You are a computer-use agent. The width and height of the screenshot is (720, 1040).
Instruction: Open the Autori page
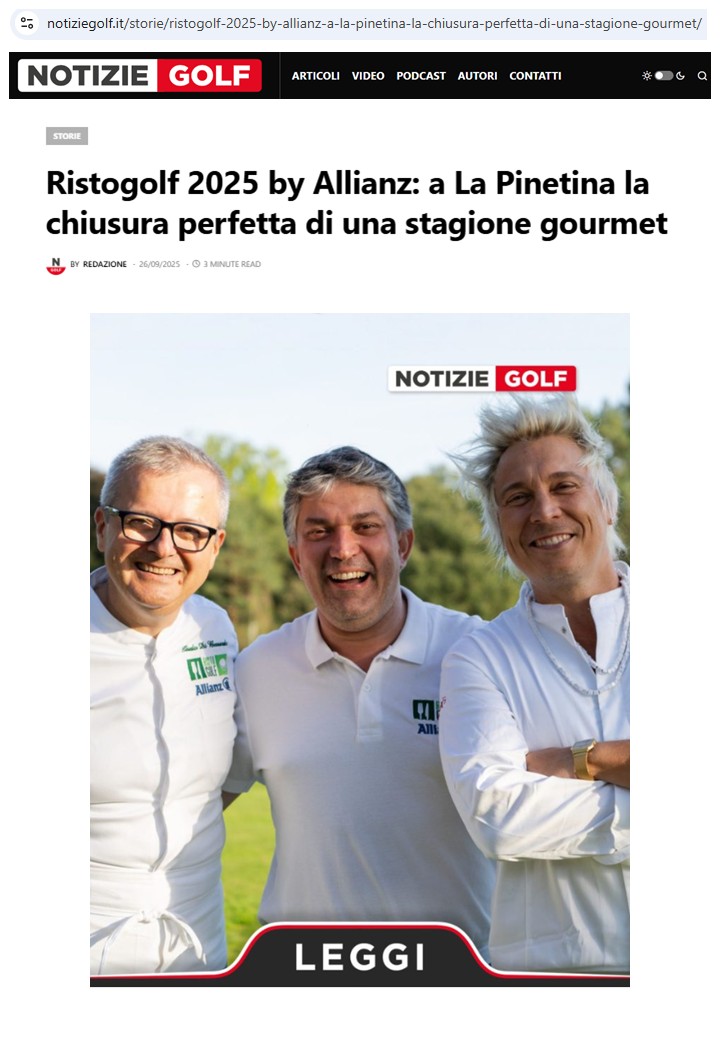tap(477, 76)
